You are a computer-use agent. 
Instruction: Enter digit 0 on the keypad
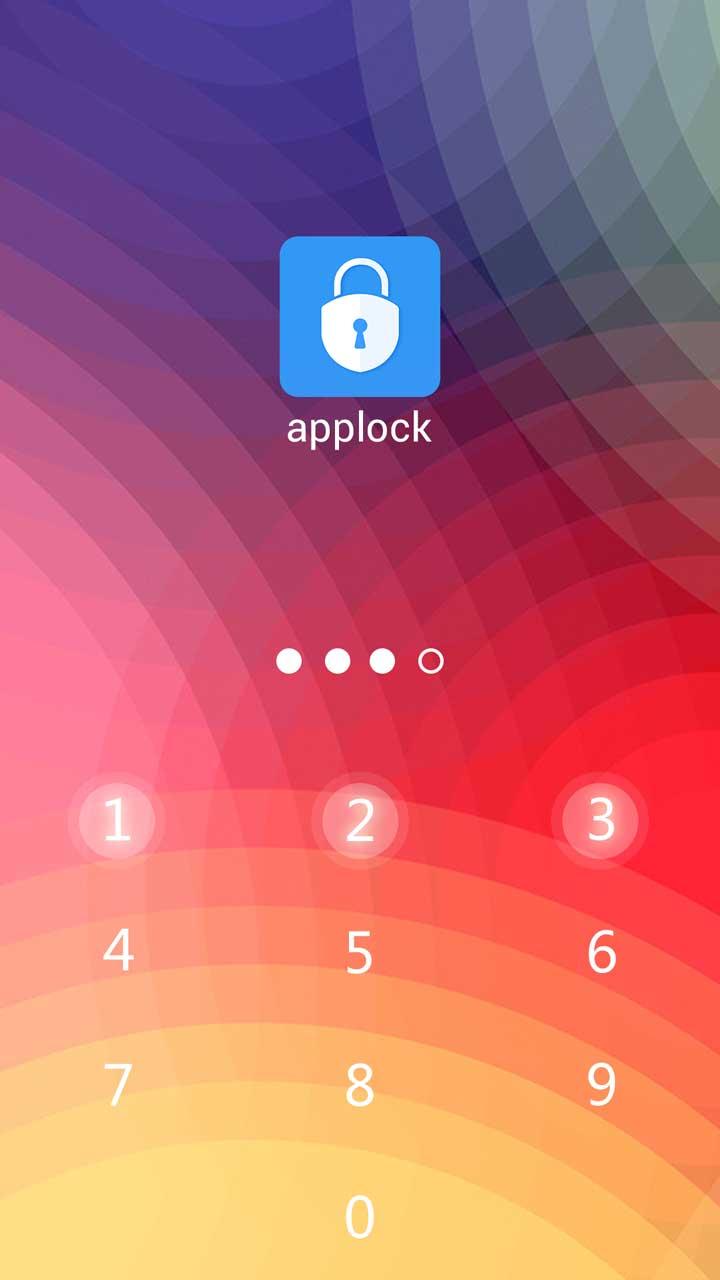[360, 1217]
